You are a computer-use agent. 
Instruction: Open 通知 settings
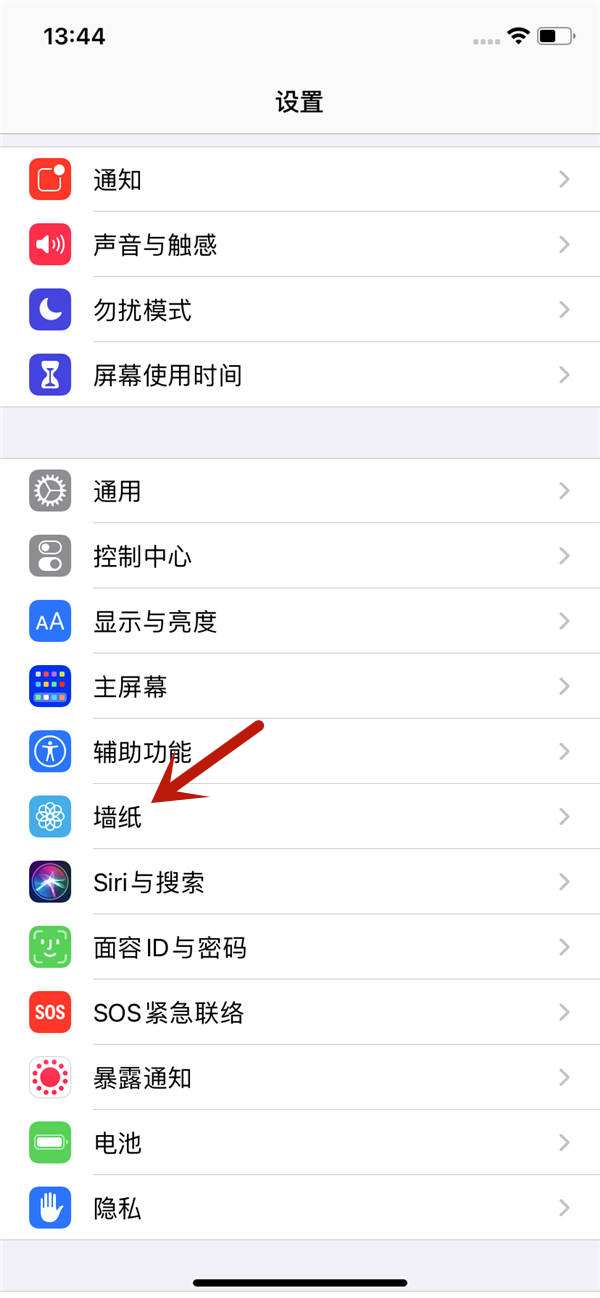(x=300, y=180)
